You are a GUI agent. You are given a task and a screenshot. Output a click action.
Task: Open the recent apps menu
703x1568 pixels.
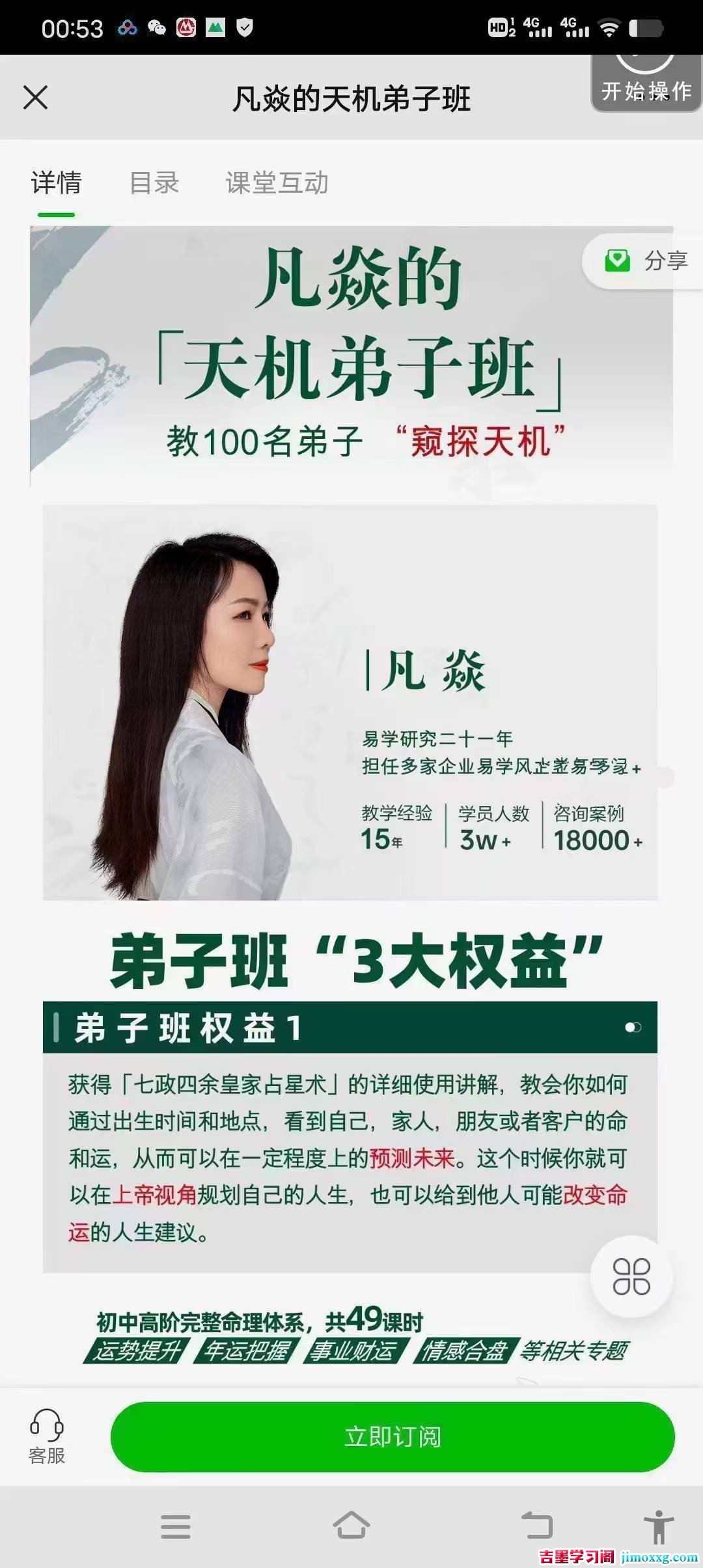(175, 1526)
